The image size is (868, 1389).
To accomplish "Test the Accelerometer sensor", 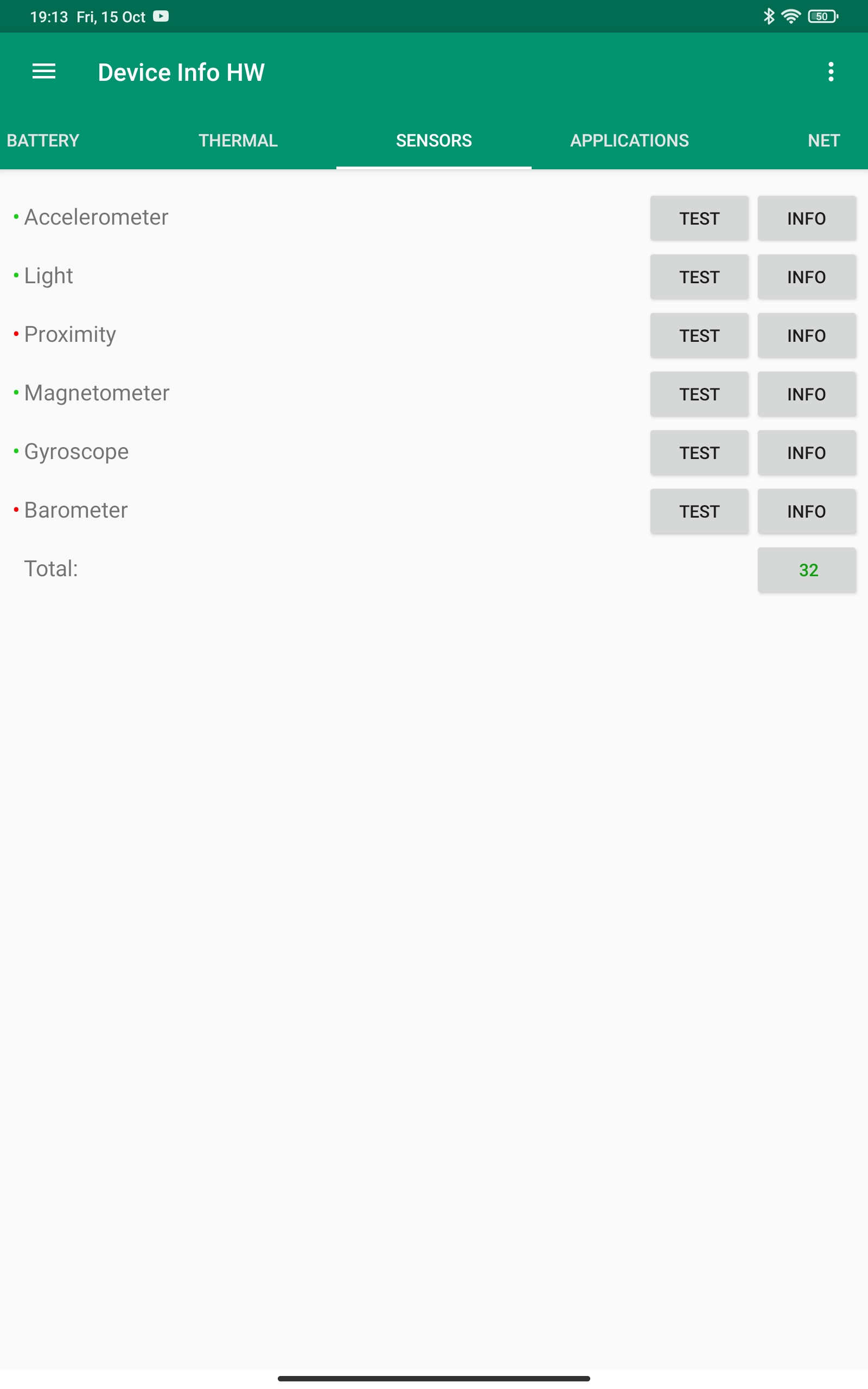I will (699, 218).
